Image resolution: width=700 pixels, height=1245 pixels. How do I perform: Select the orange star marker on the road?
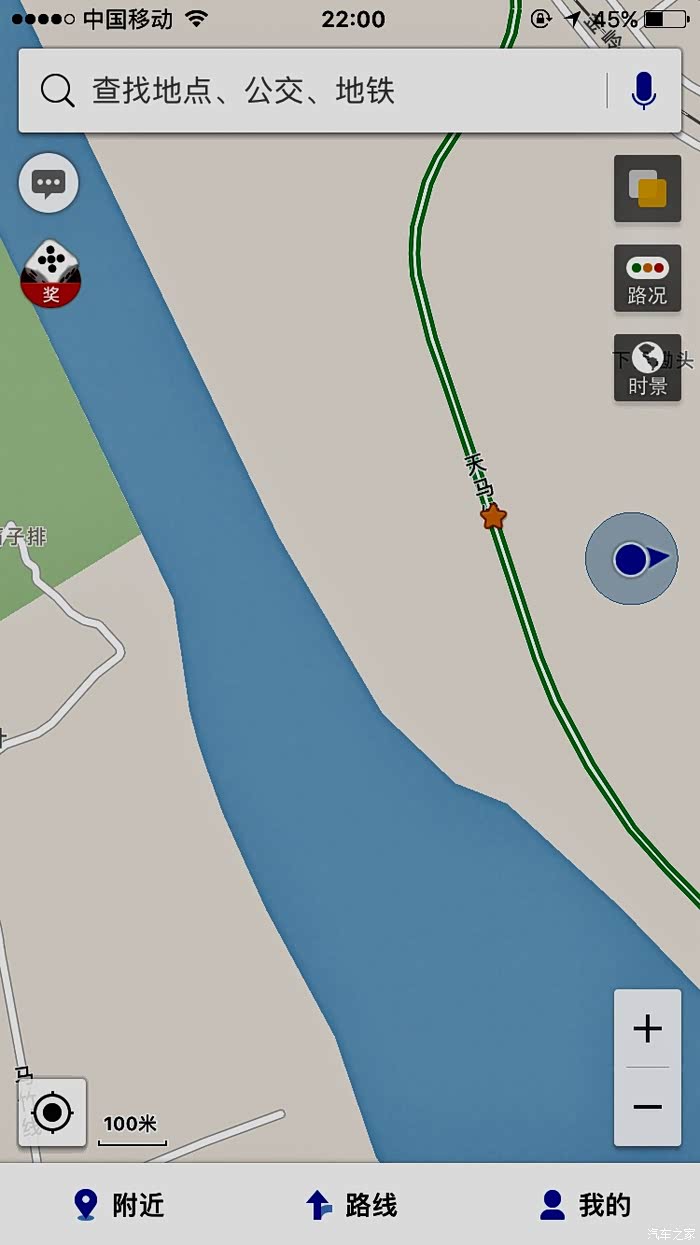pyautogui.click(x=493, y=517)
